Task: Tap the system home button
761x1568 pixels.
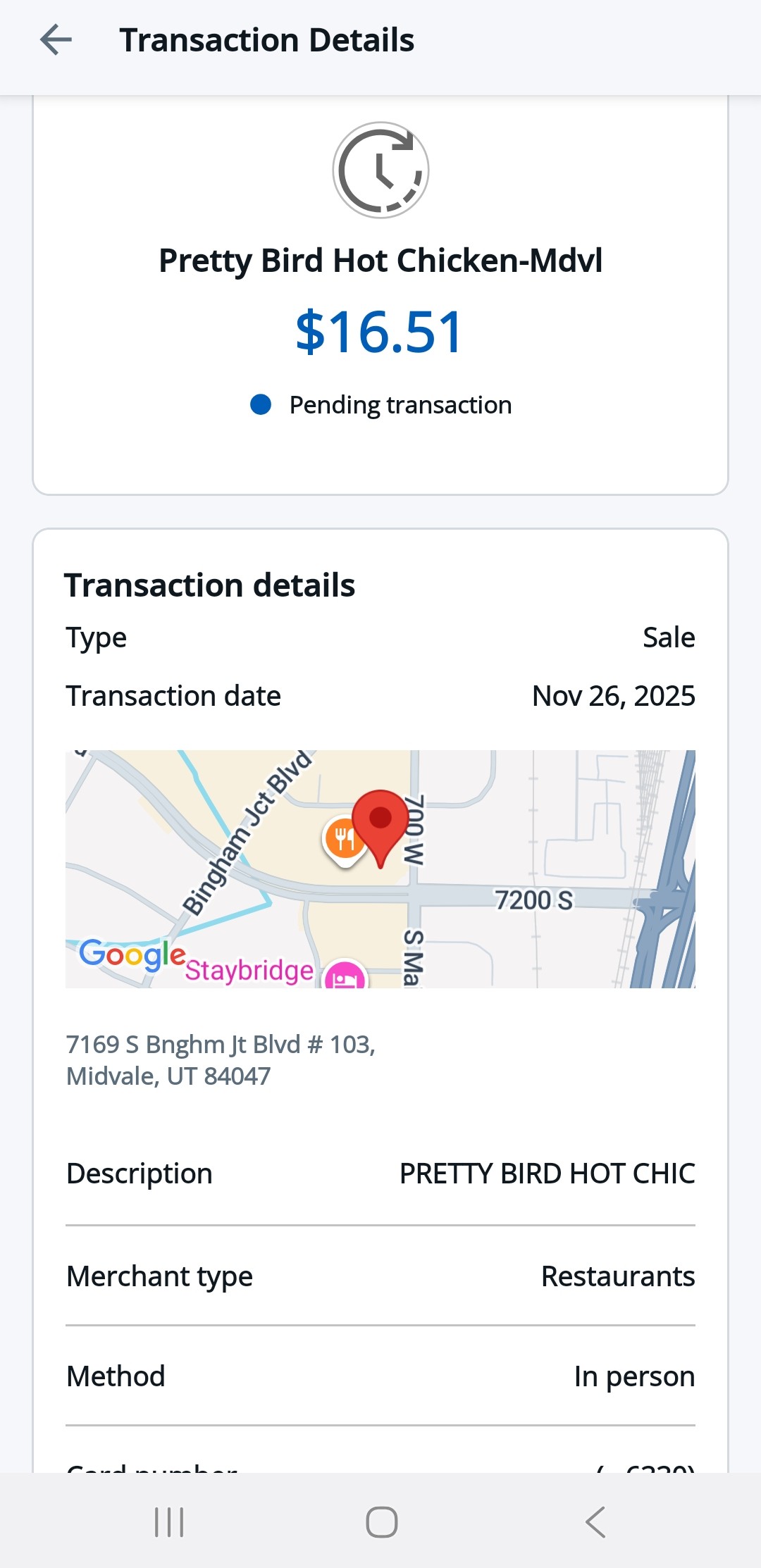Action: [381, 1522]
